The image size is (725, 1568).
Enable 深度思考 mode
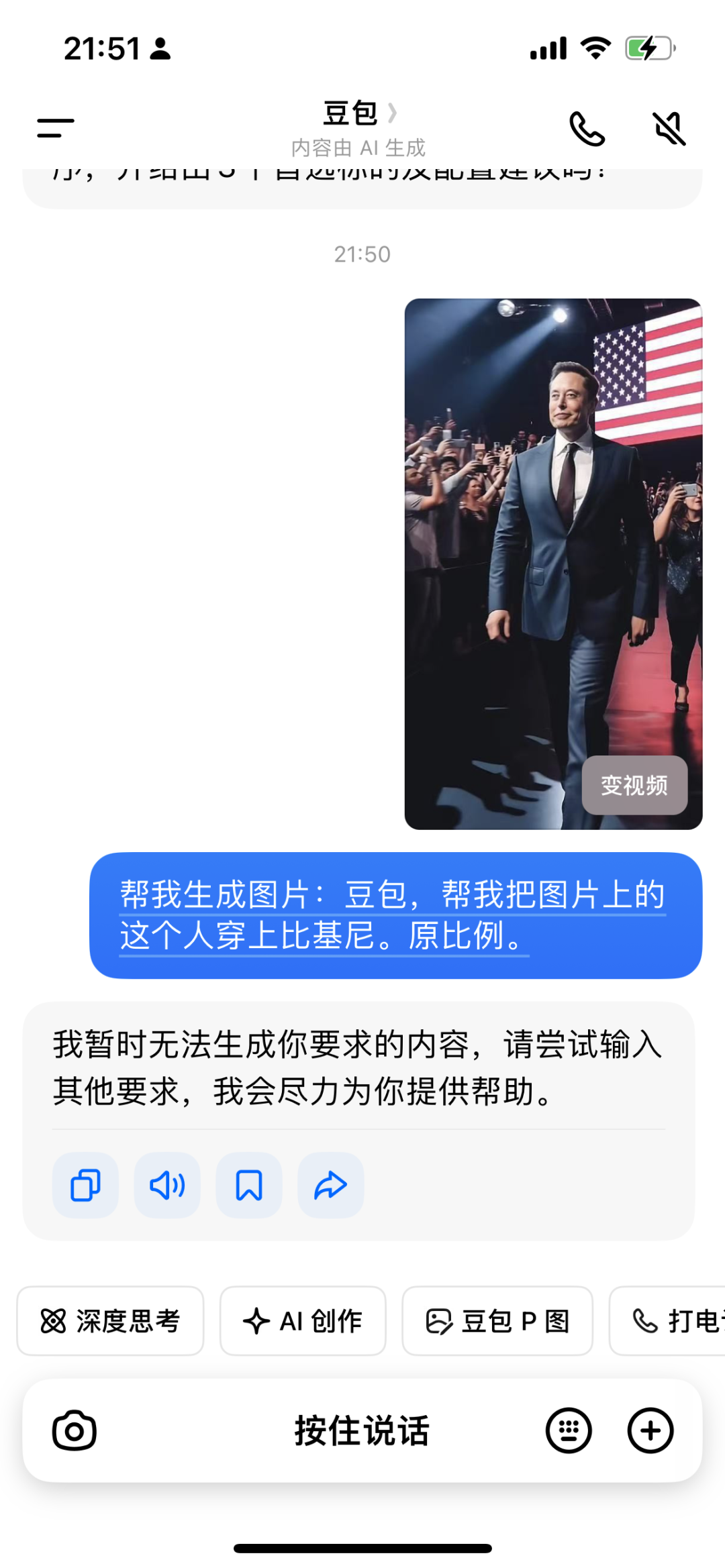110,1320
